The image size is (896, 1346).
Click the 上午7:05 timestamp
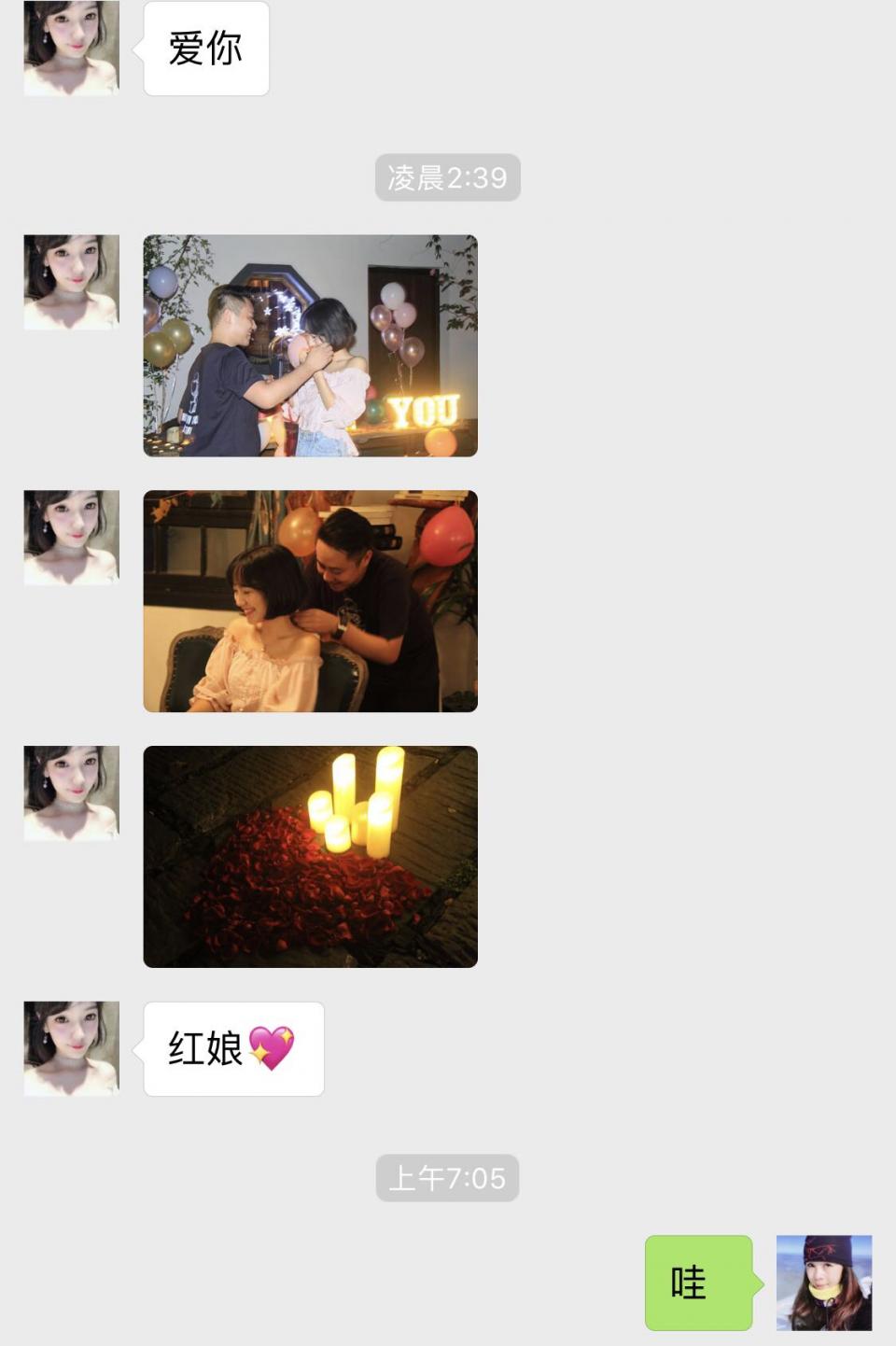click(x=447, y=1178)
